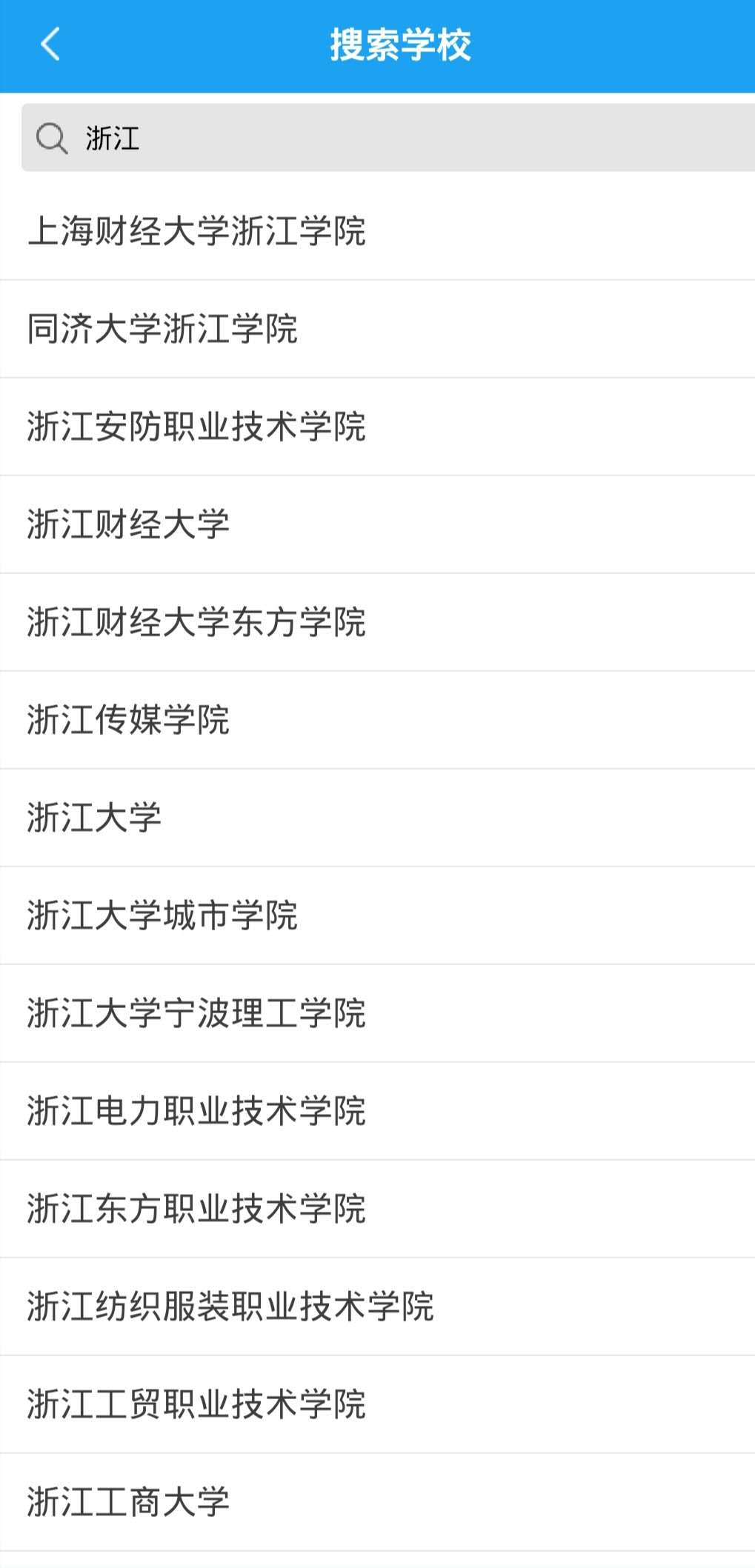Screen dimensions: 755x1568
Task: Tap the search field containing 浙江
Action: point(385,138)
